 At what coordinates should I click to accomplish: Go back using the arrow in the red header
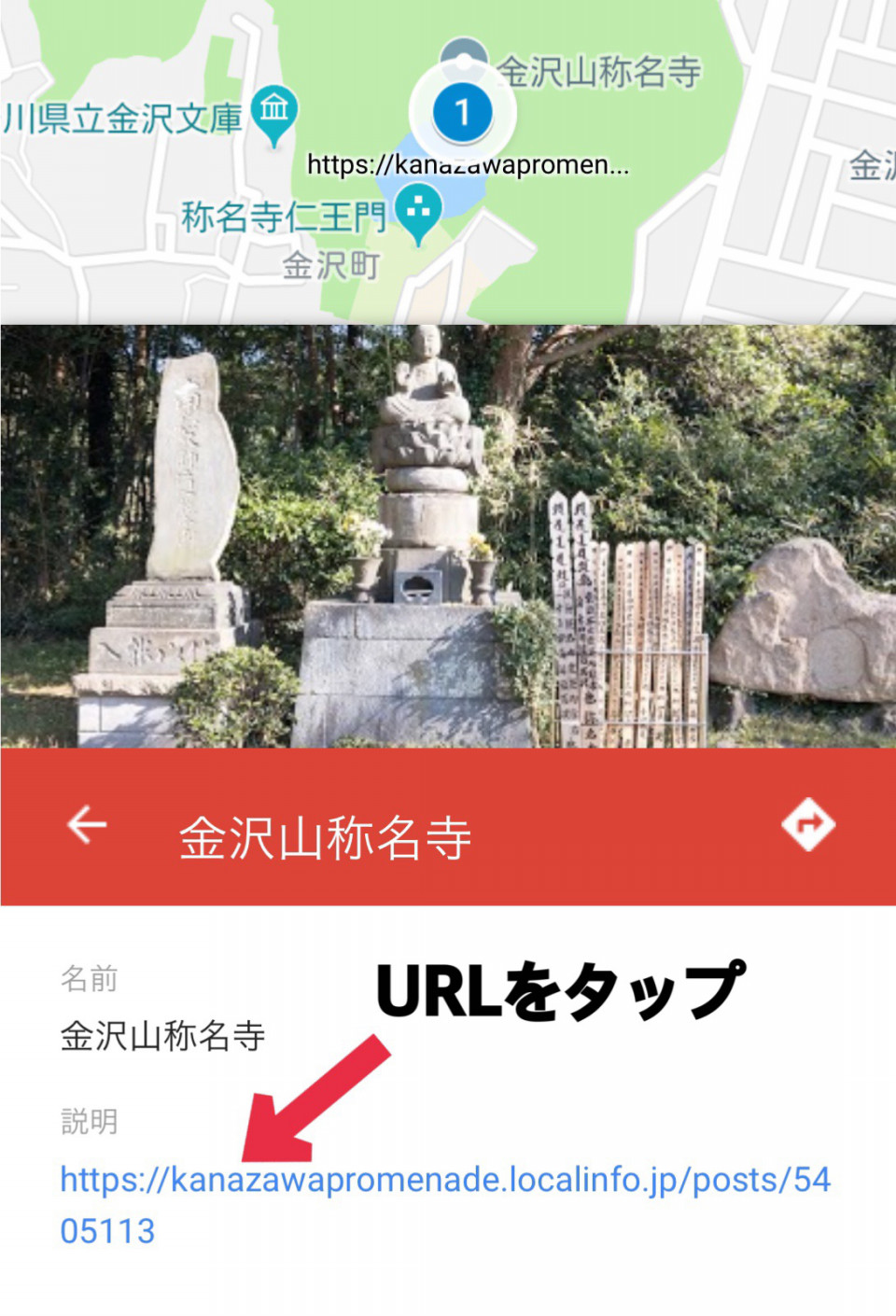point(87,825)
